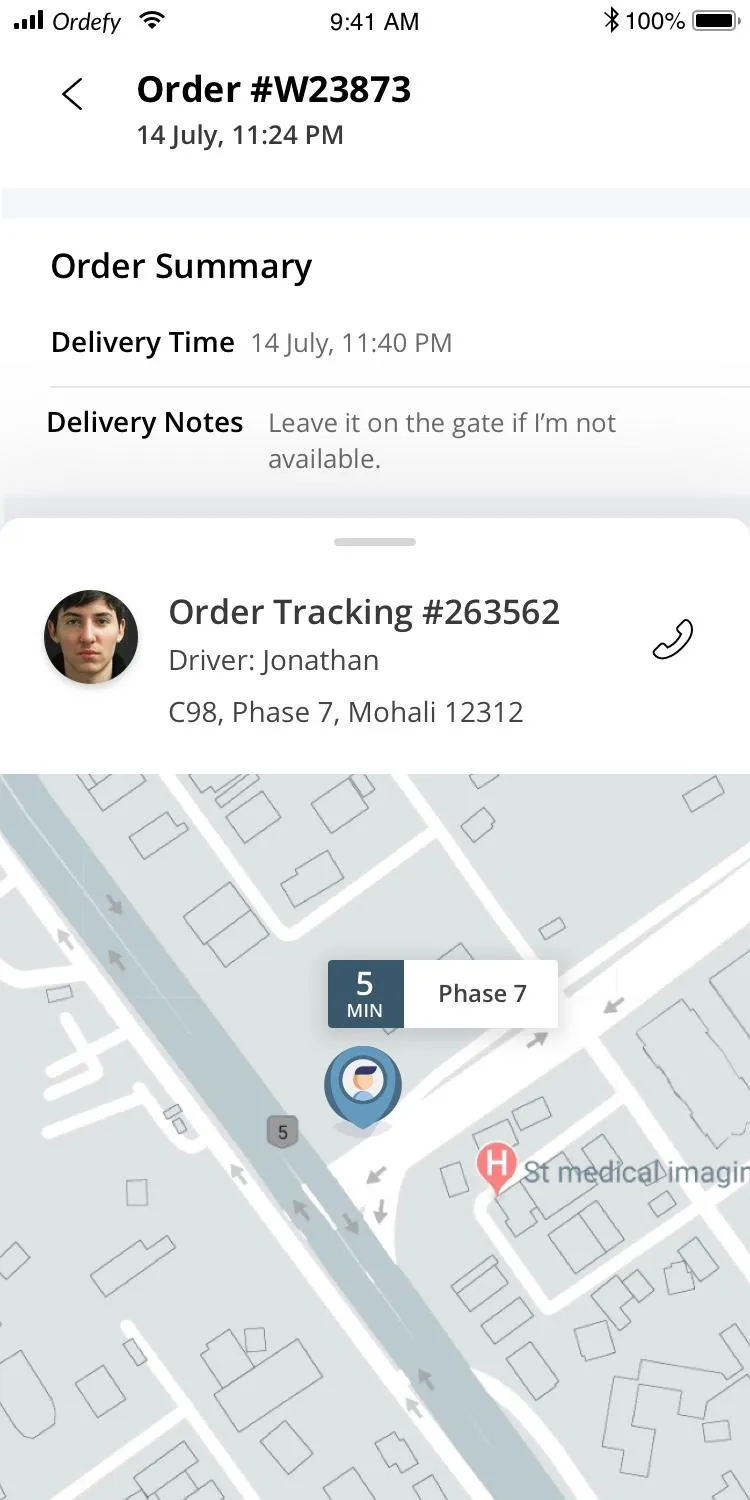This screenshot has width=750, height=1500.
Task: Tap the bottom sheet drag handle
Action: (x=375, y=542)
